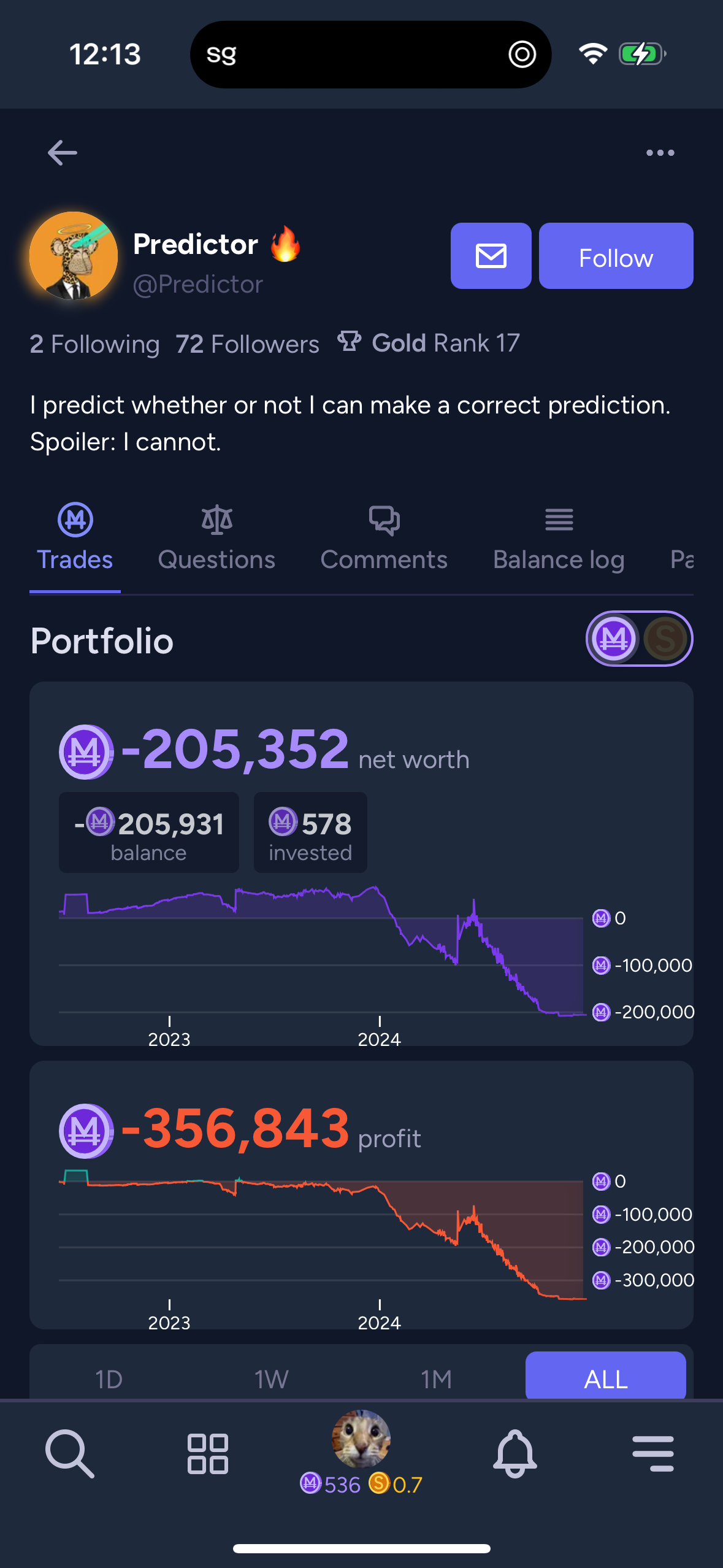Image resolution: width=723 pixels, height=1568 pixels.
Task: View the 72 Followers list
Action: [x=247, y=344]
